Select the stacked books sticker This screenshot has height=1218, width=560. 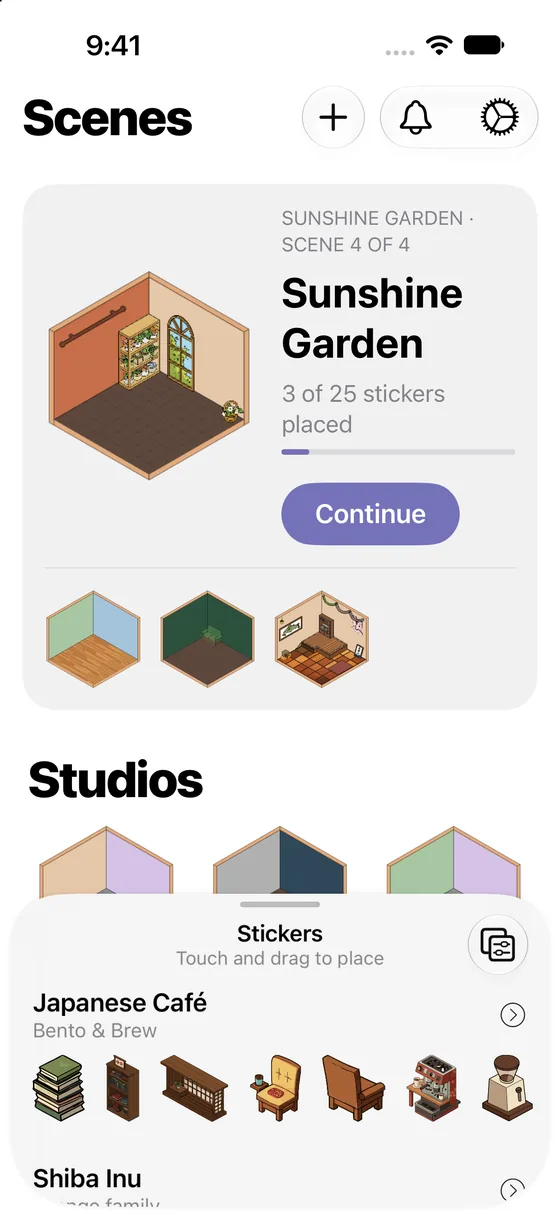(x=60, y=1087)
